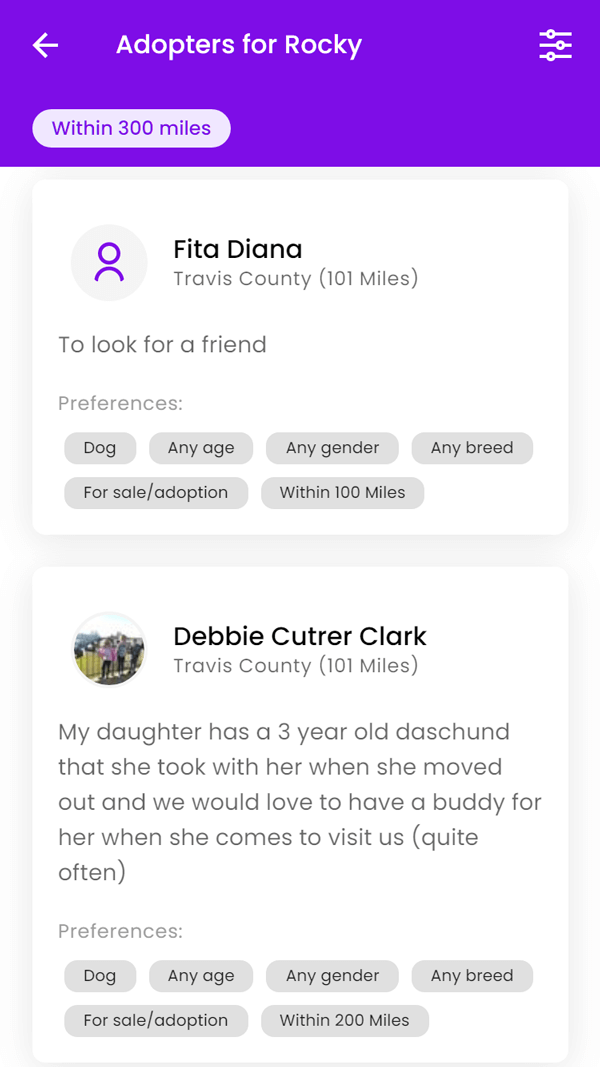
Task: Go back using the arrow icon
Action: point(46,46)
